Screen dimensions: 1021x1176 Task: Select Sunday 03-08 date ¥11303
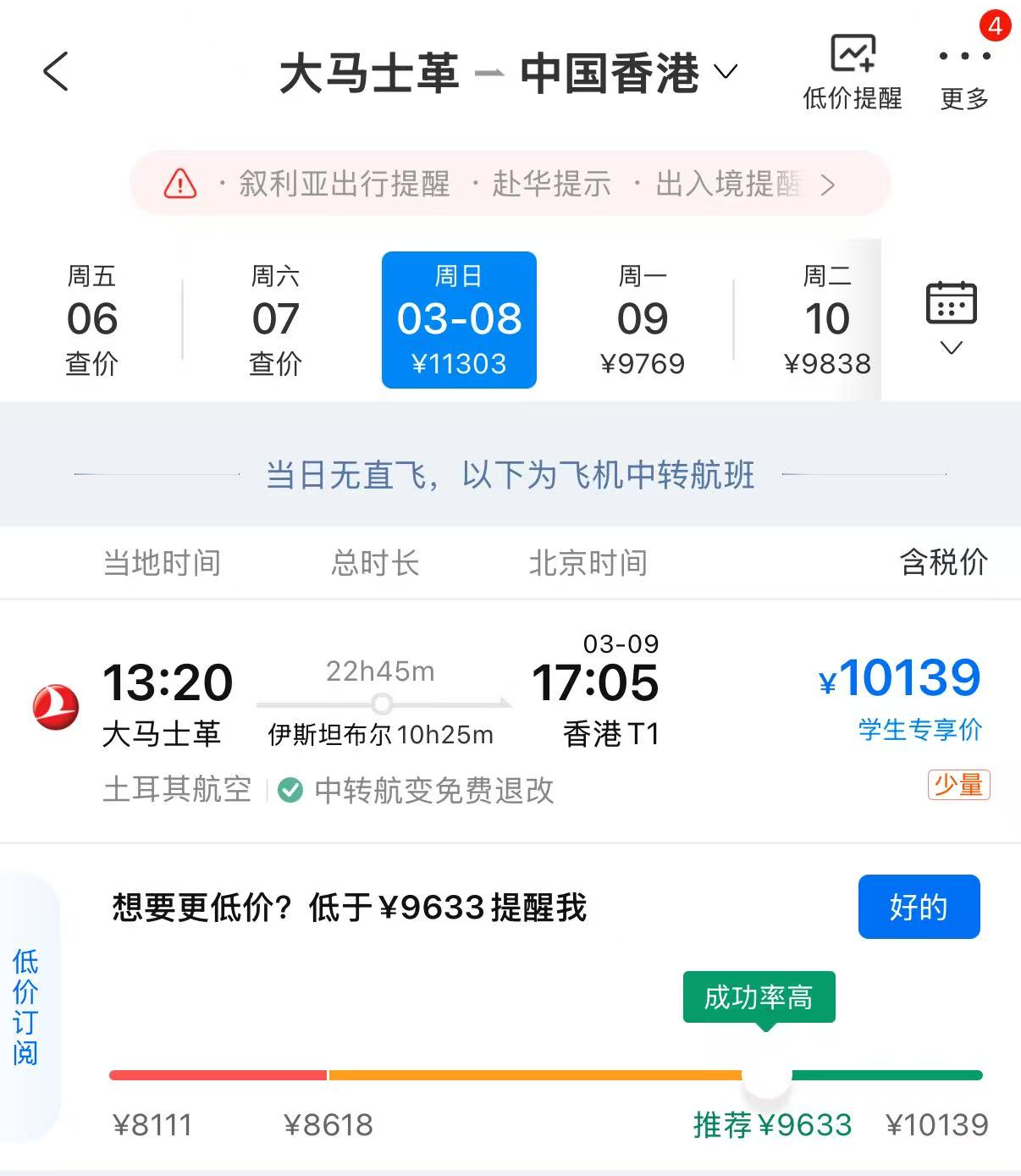click(x=459, y=320)
